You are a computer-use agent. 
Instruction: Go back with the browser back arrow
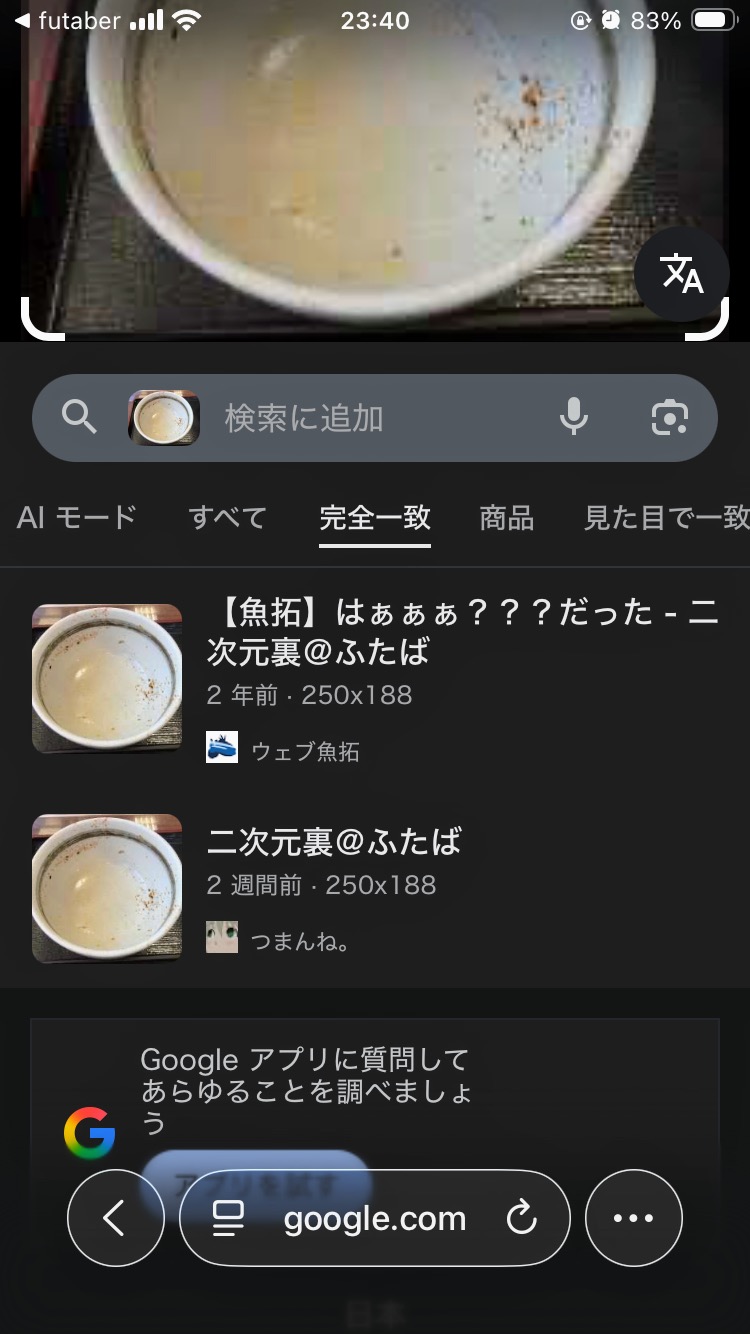click(x=115, y=1218)
